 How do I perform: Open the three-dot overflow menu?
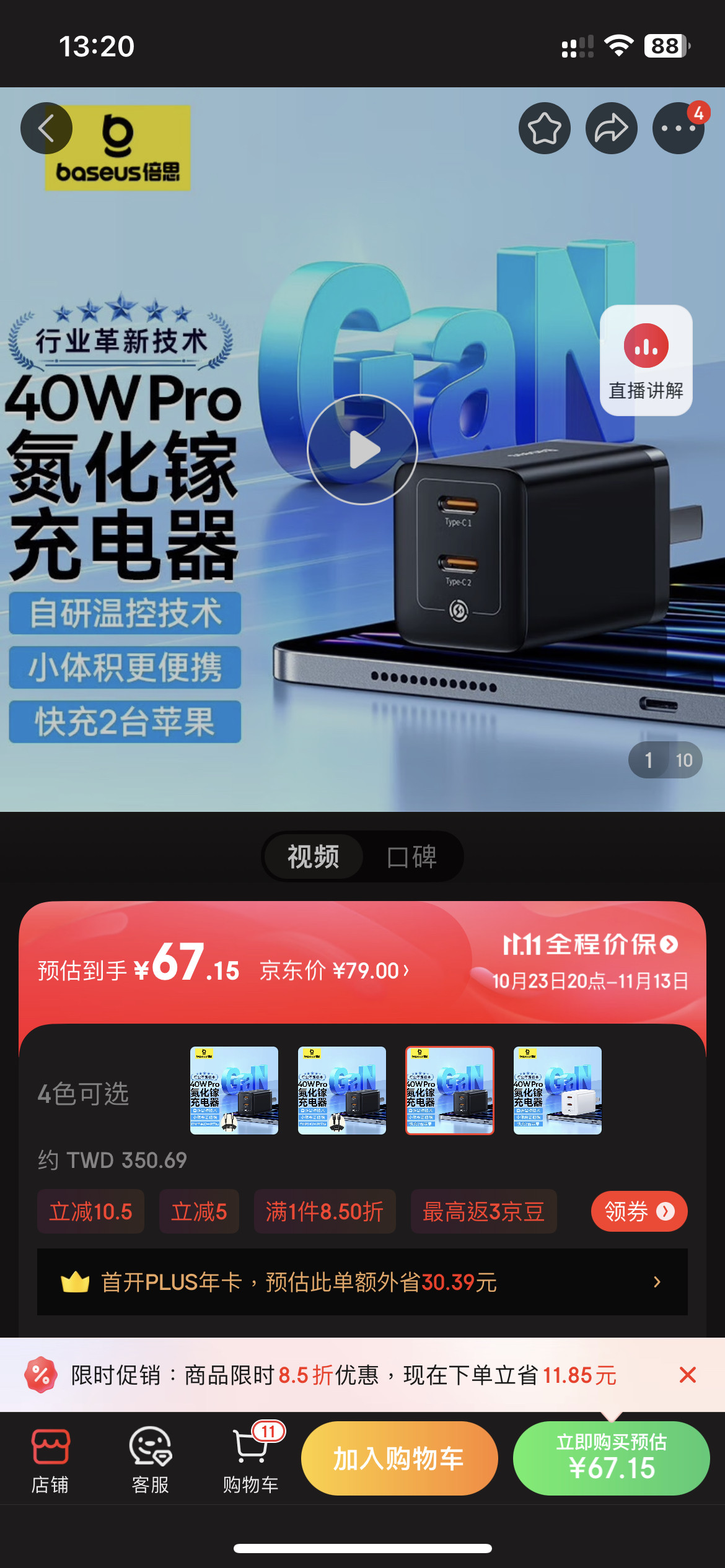[679, 128]
